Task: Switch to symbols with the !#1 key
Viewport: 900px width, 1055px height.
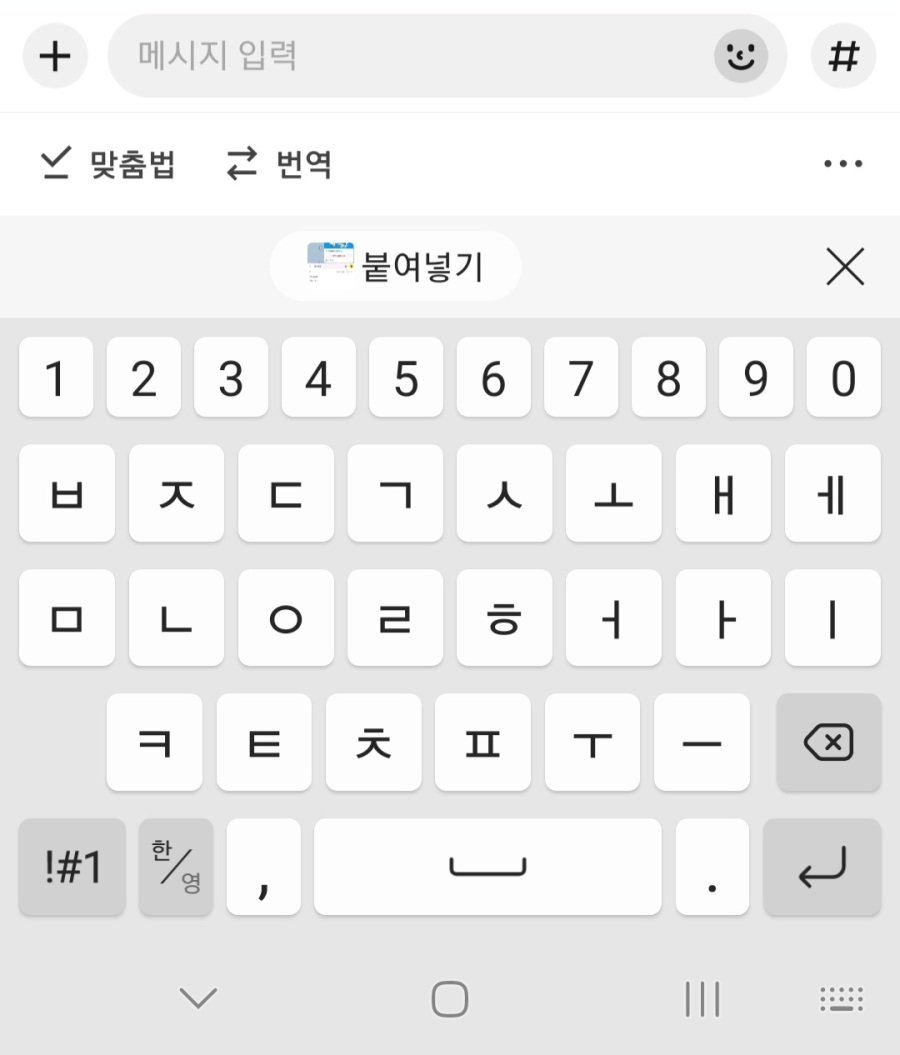Action: tap(70, 867)
